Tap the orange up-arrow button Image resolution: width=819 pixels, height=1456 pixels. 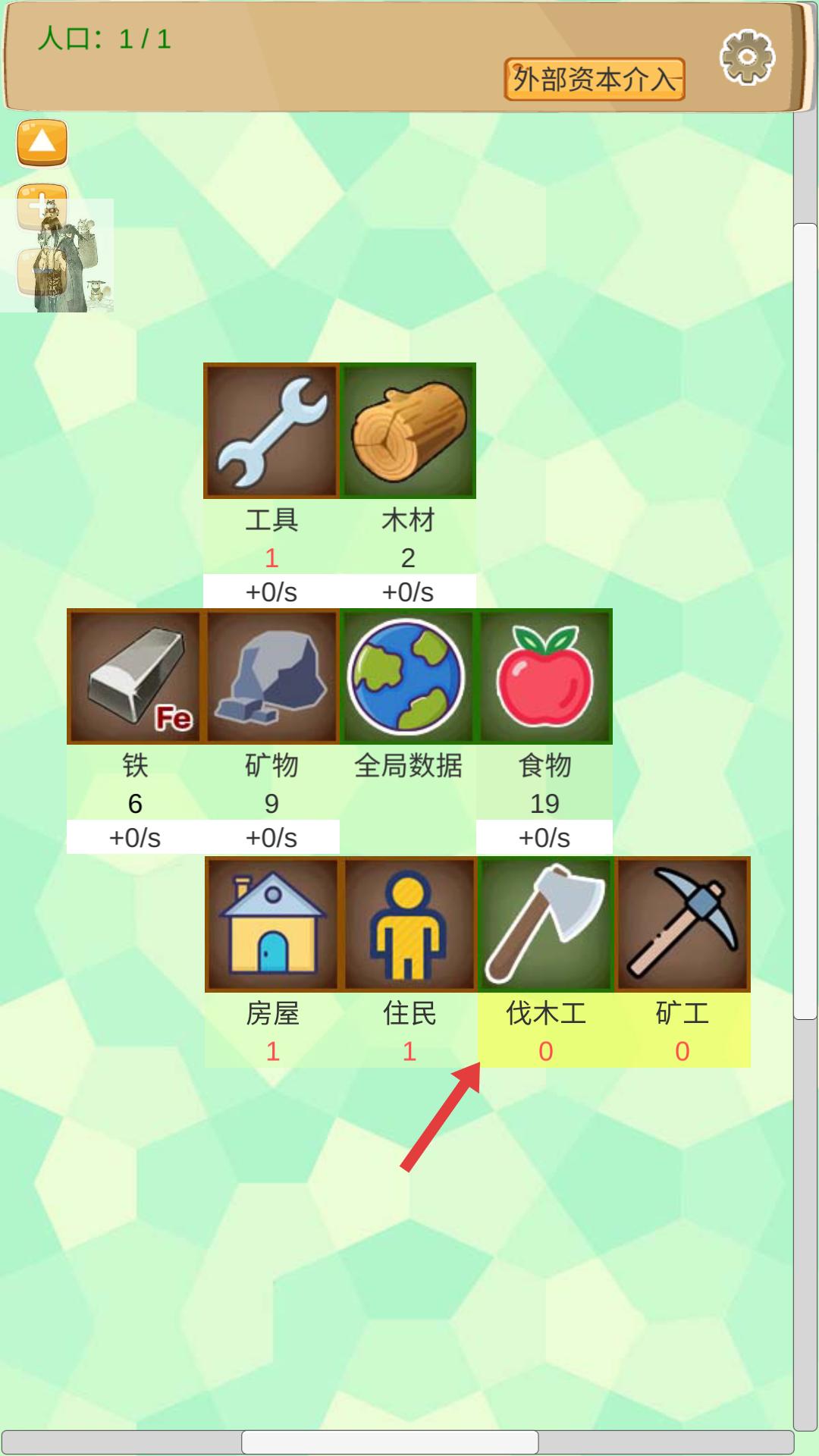tap(42, 142)
